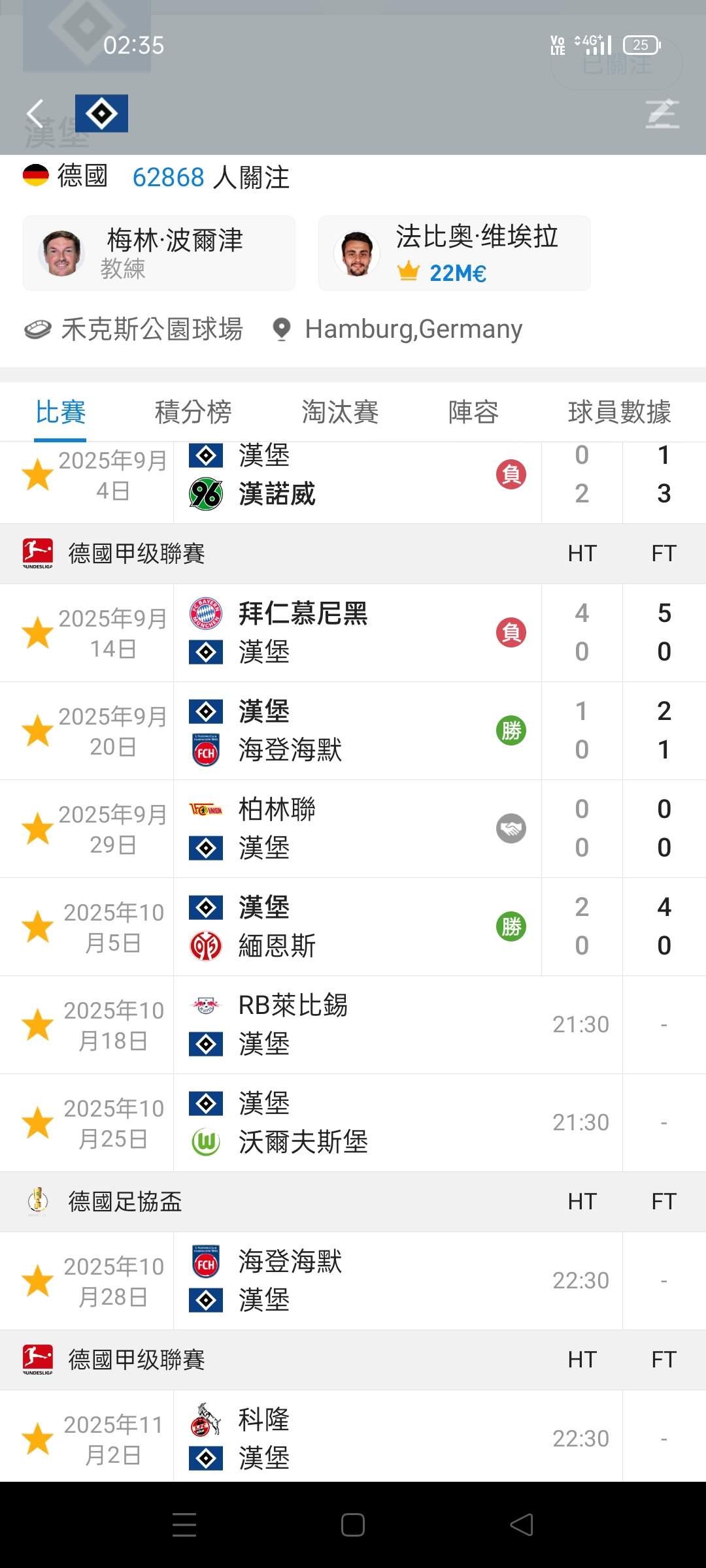Unfavorite the 科隆 vs 漢堡 match star
This screenshot has height=1568, width=706.
(x=38, y=1439)
